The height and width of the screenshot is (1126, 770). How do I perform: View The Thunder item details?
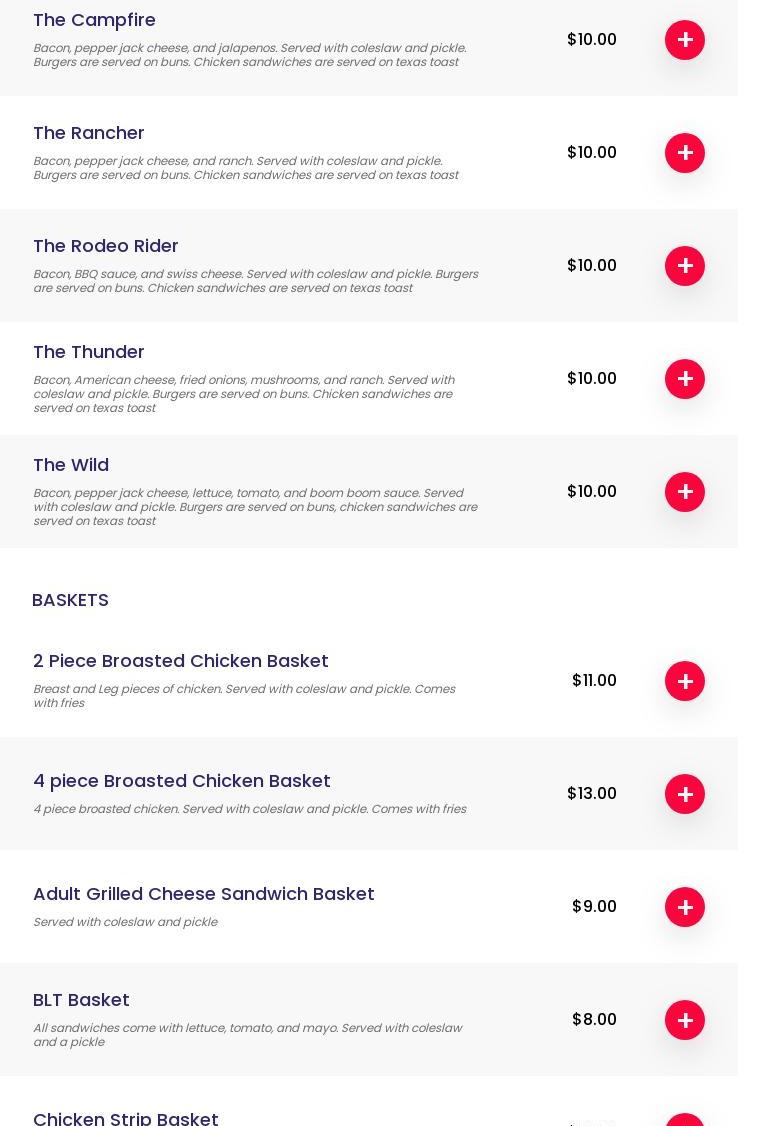[x=88, y=352]
